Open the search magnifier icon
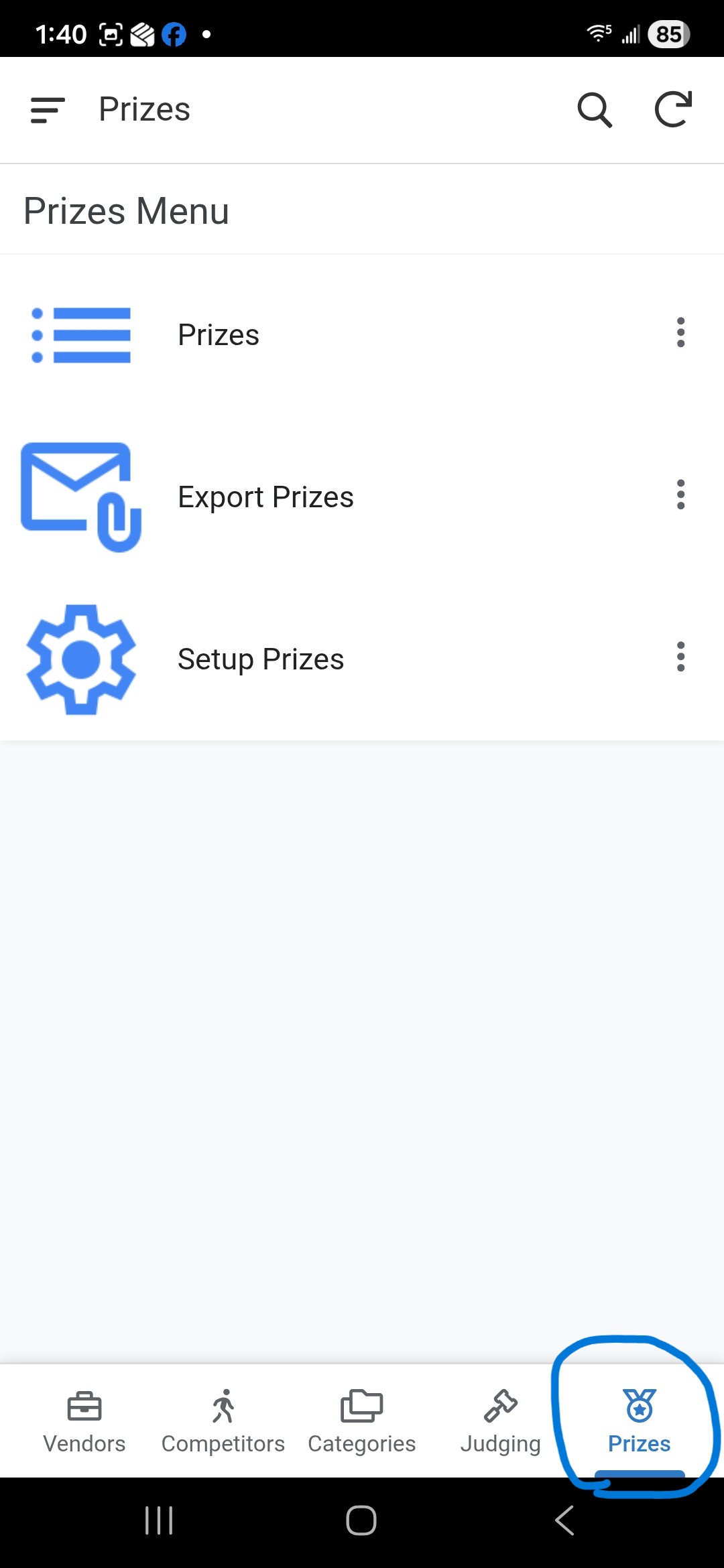This screenshot has height=1568, width=724. click(x=595, y=110)
